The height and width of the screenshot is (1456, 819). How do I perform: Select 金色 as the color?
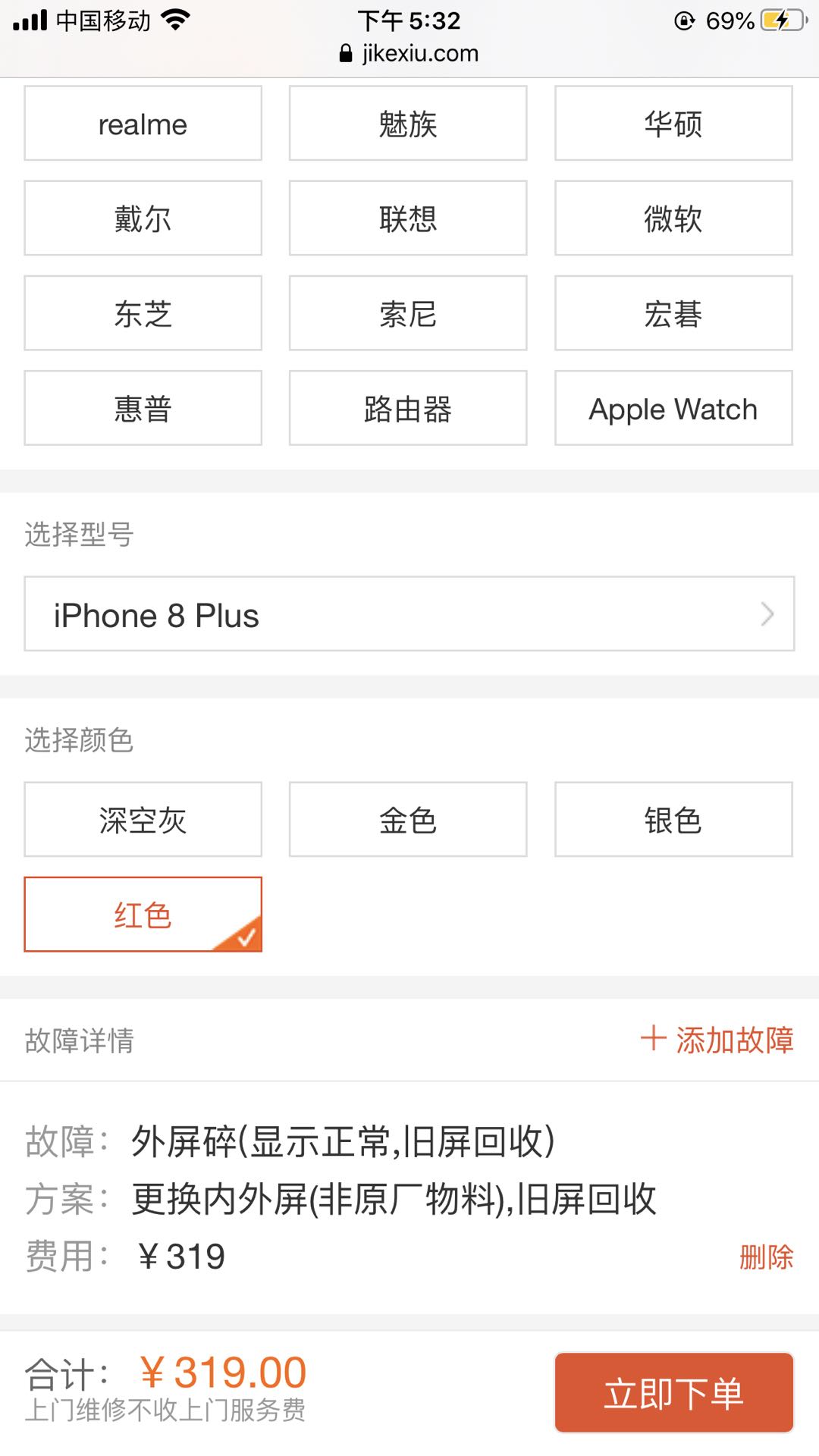click(x=408, y=820)
